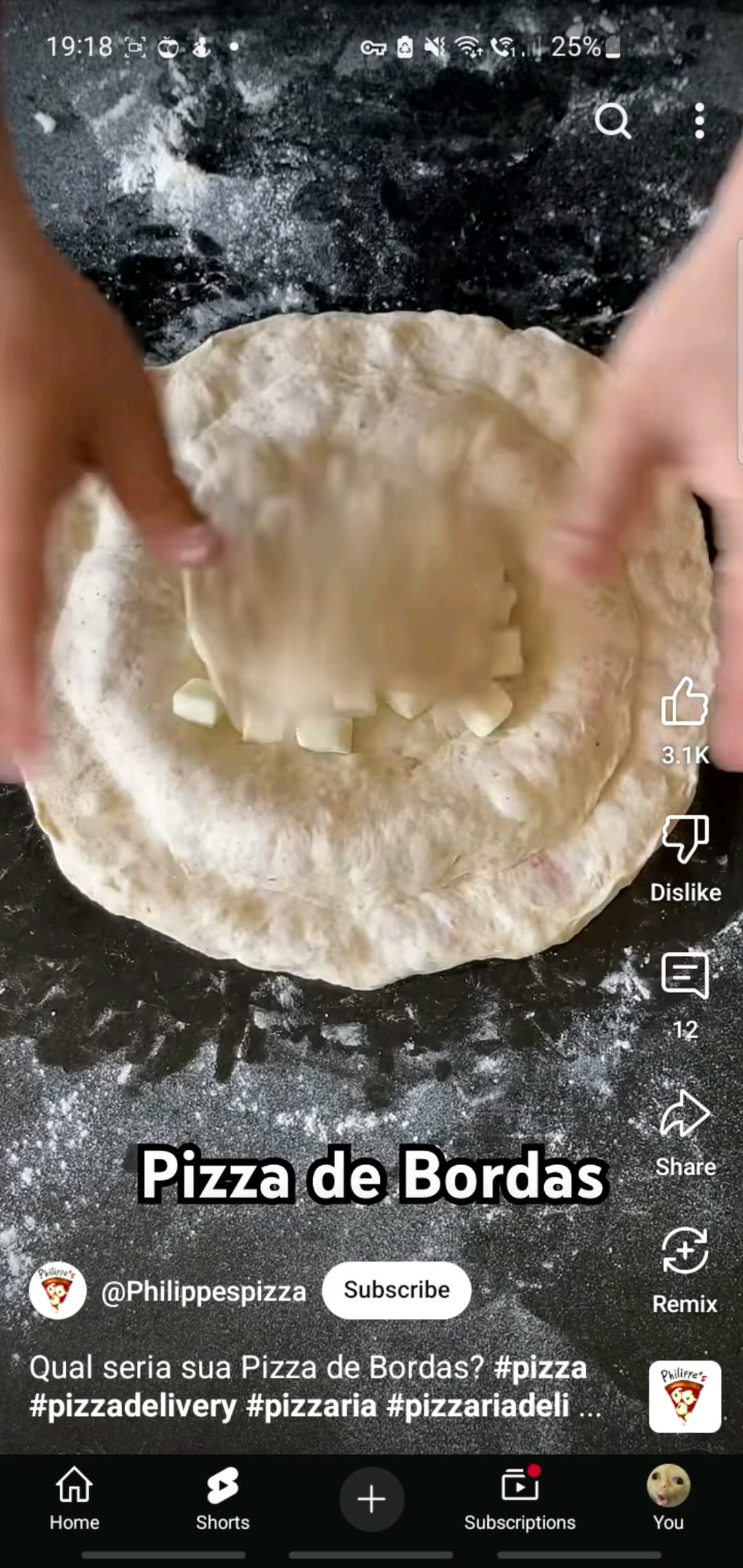Open the @Philippespizza channel handle
743x1568 pixels.
204,1292
